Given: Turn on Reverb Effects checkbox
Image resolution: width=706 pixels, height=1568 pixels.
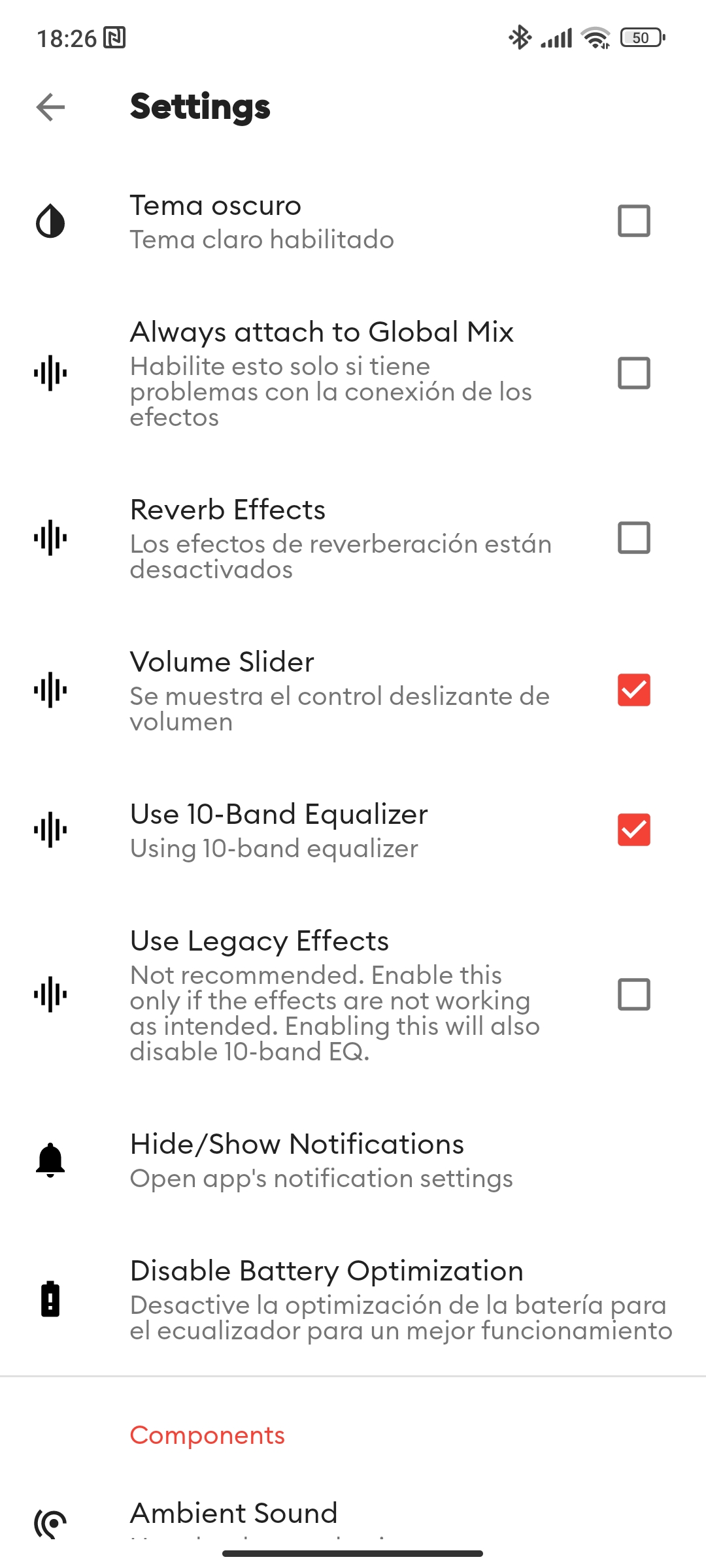Looking at the screenshot, I should [633, 538].
